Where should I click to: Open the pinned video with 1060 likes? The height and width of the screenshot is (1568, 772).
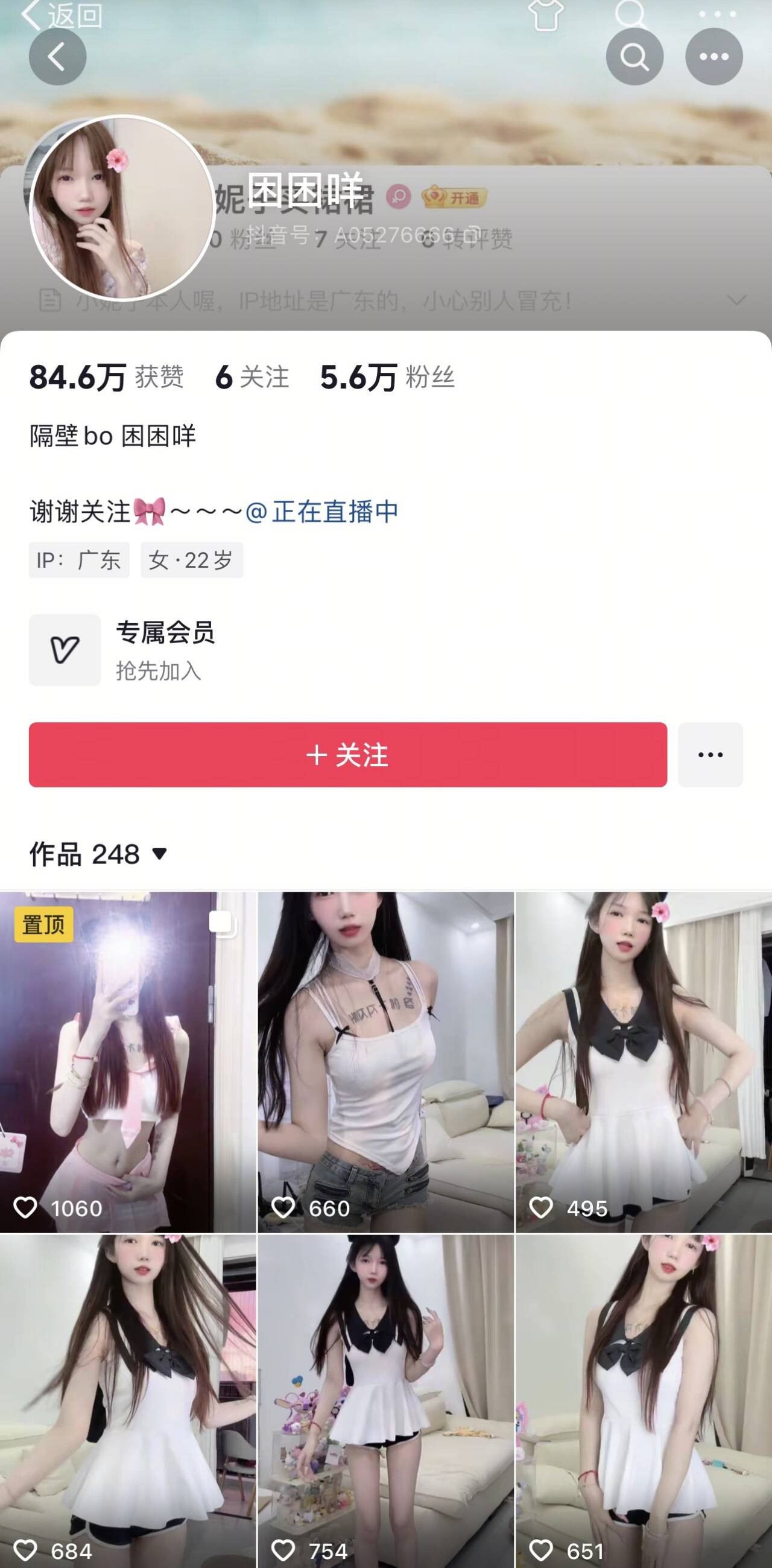coord(128,1062)
